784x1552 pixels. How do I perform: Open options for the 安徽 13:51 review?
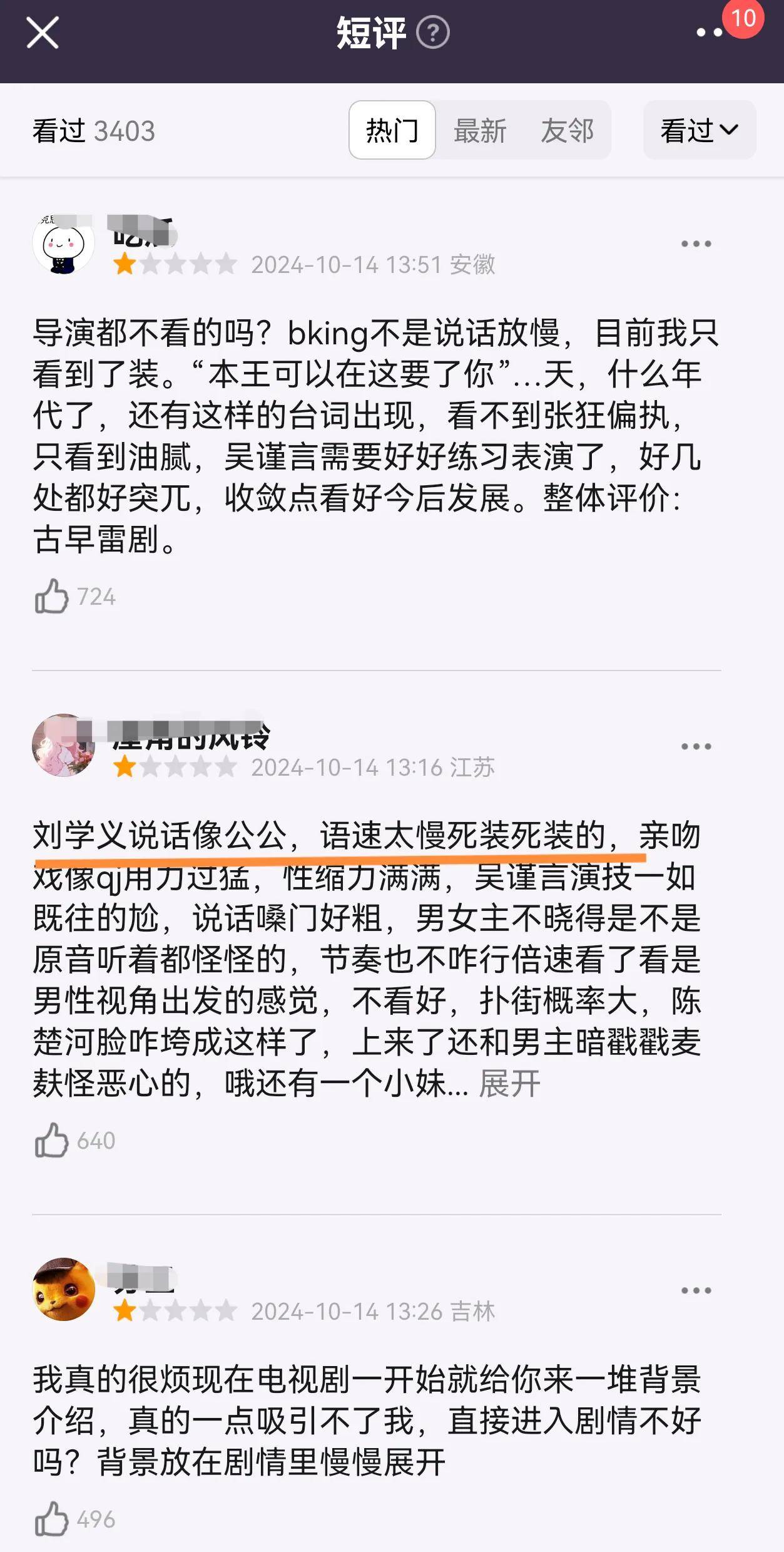click(696, 244)
